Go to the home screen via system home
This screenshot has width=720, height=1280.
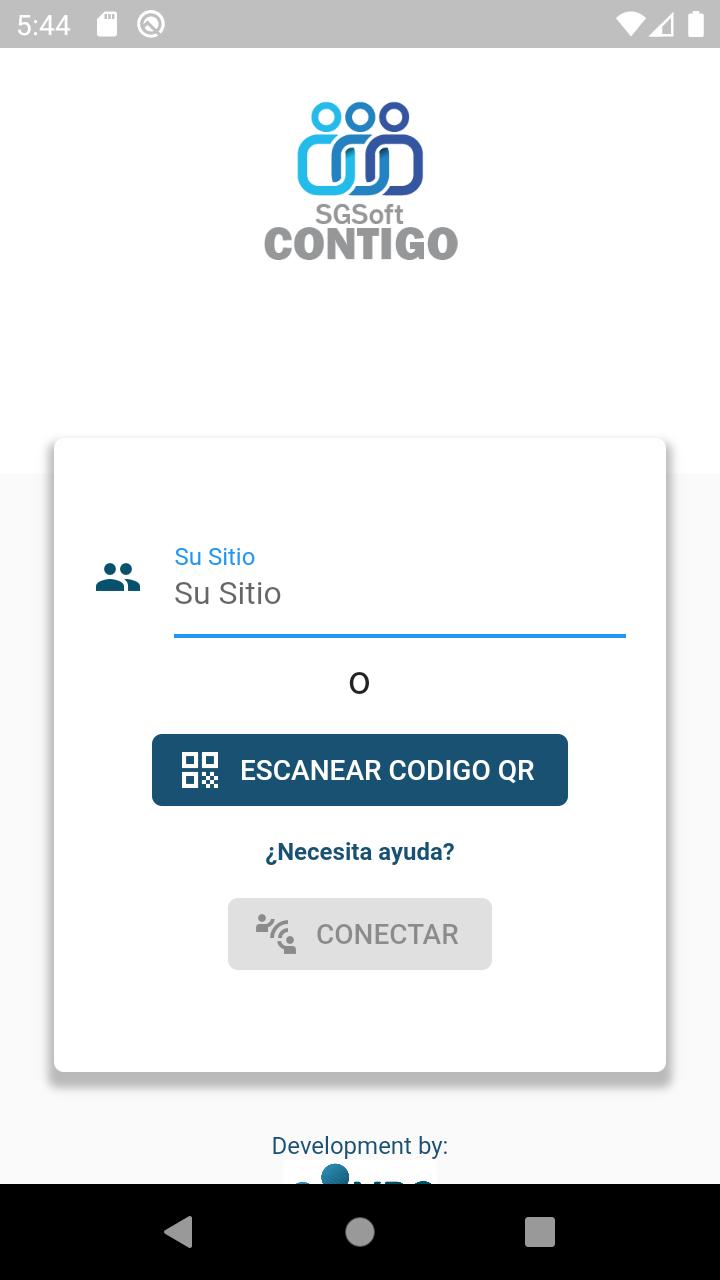(360, 1232)
